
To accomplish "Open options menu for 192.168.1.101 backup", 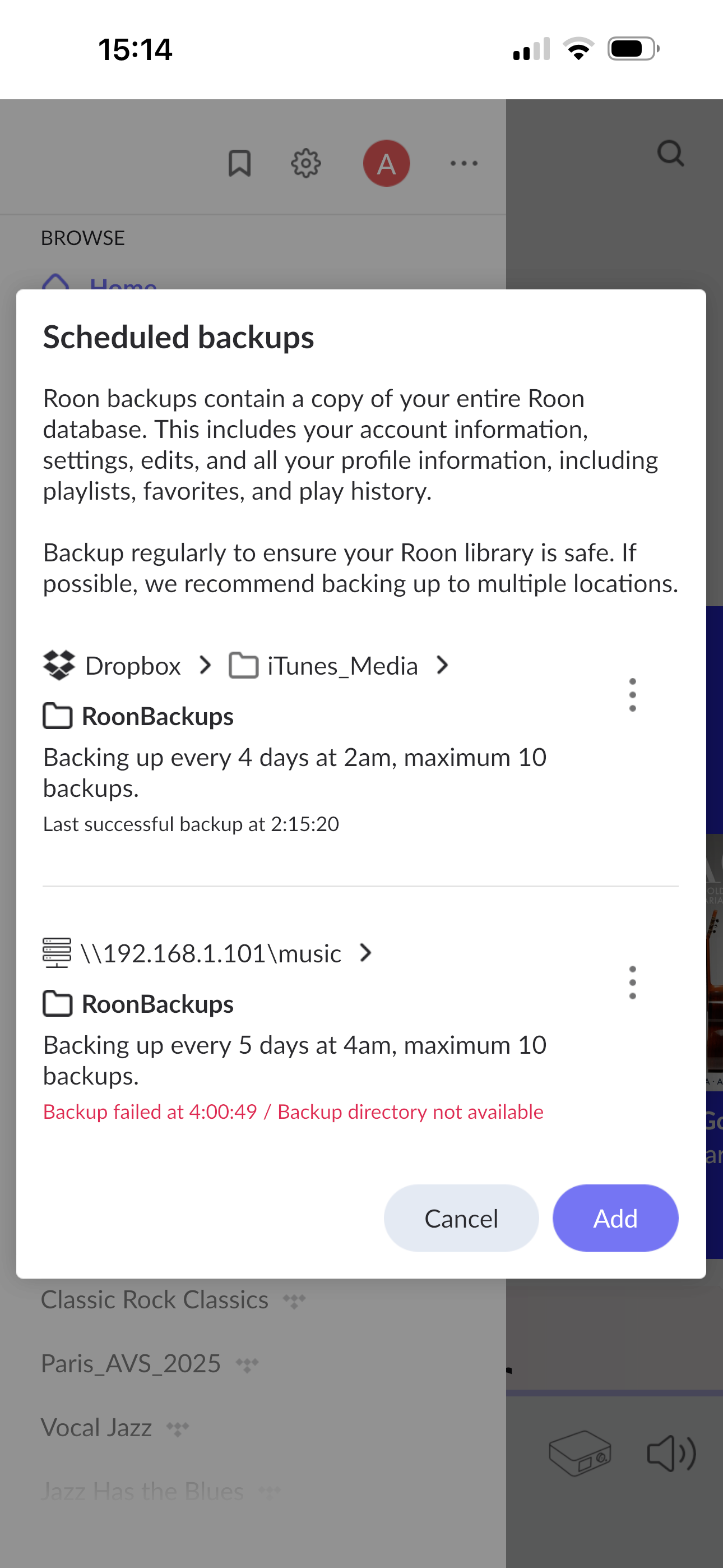I will [632, 982].
